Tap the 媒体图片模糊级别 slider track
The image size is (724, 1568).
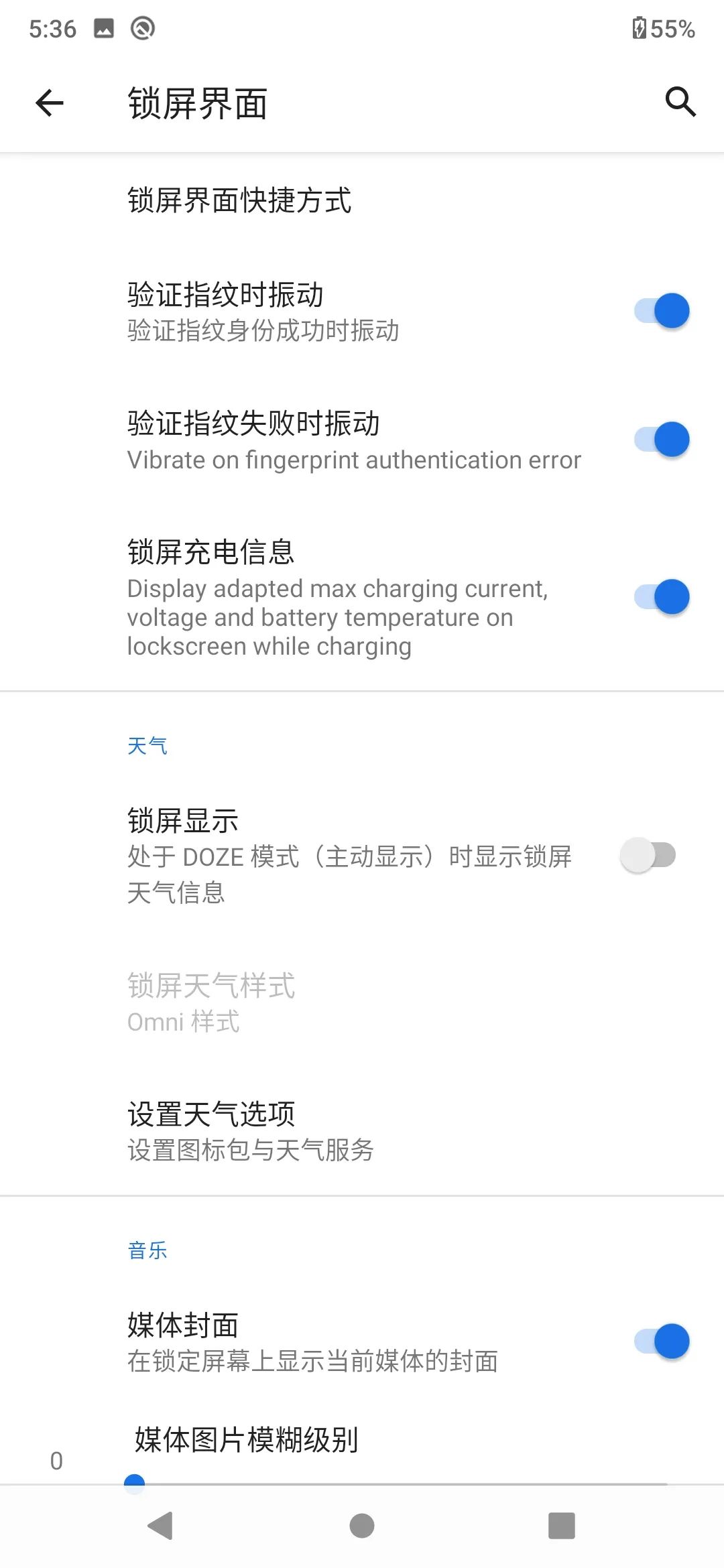click(x=402, y=1484)
